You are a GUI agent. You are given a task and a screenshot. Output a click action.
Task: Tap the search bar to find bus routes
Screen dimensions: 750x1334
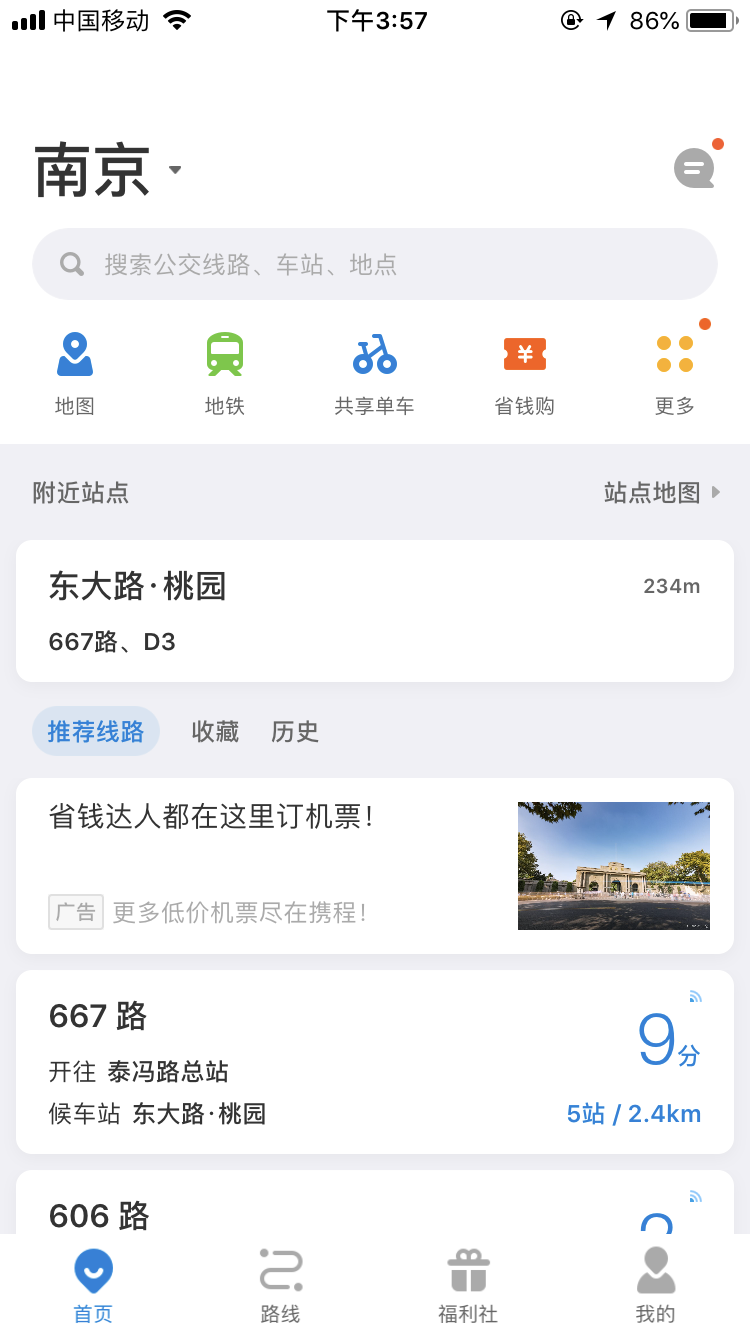pyautogui.click(x=375, y=264)
